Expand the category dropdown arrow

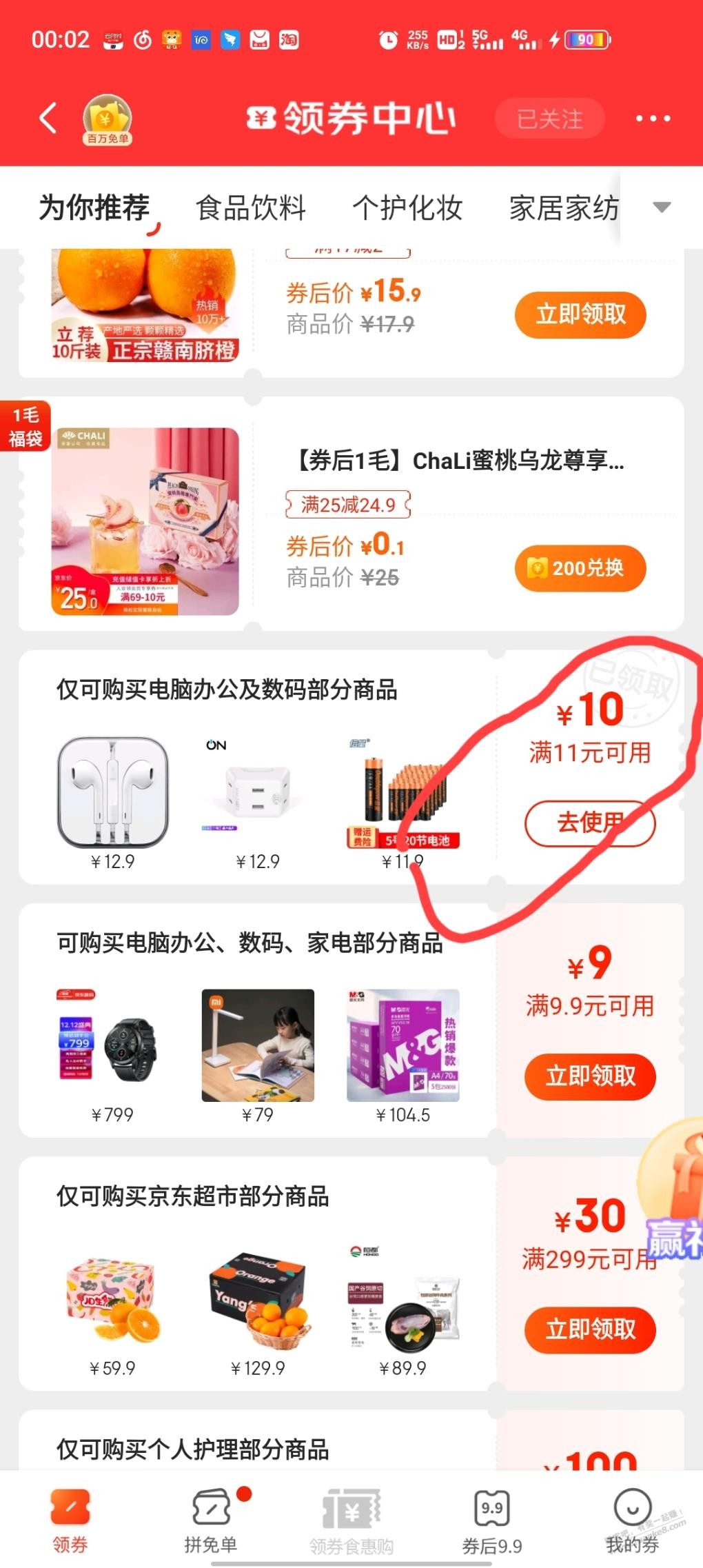pos(662,207)
